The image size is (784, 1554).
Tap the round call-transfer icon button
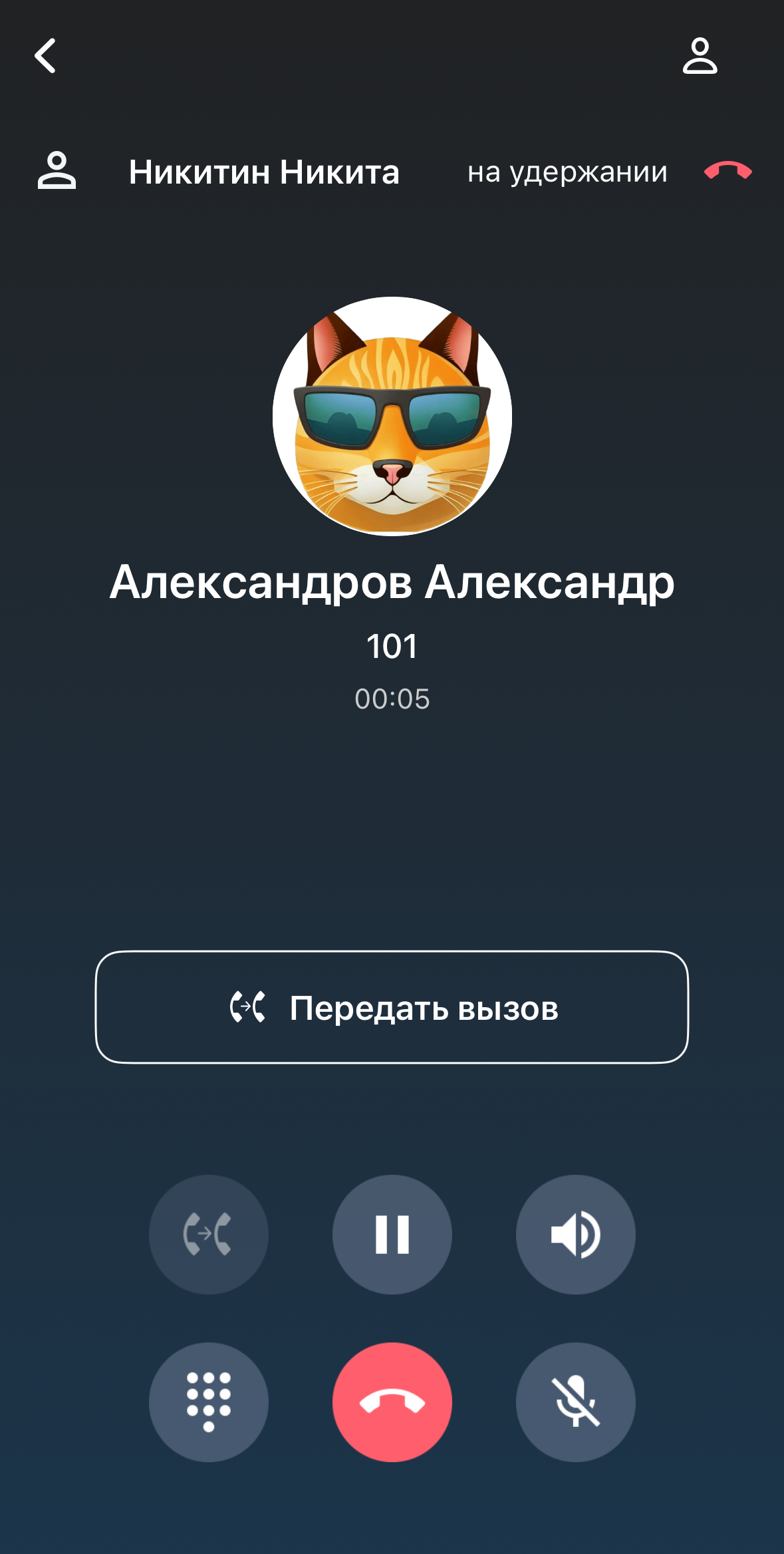208,1234
